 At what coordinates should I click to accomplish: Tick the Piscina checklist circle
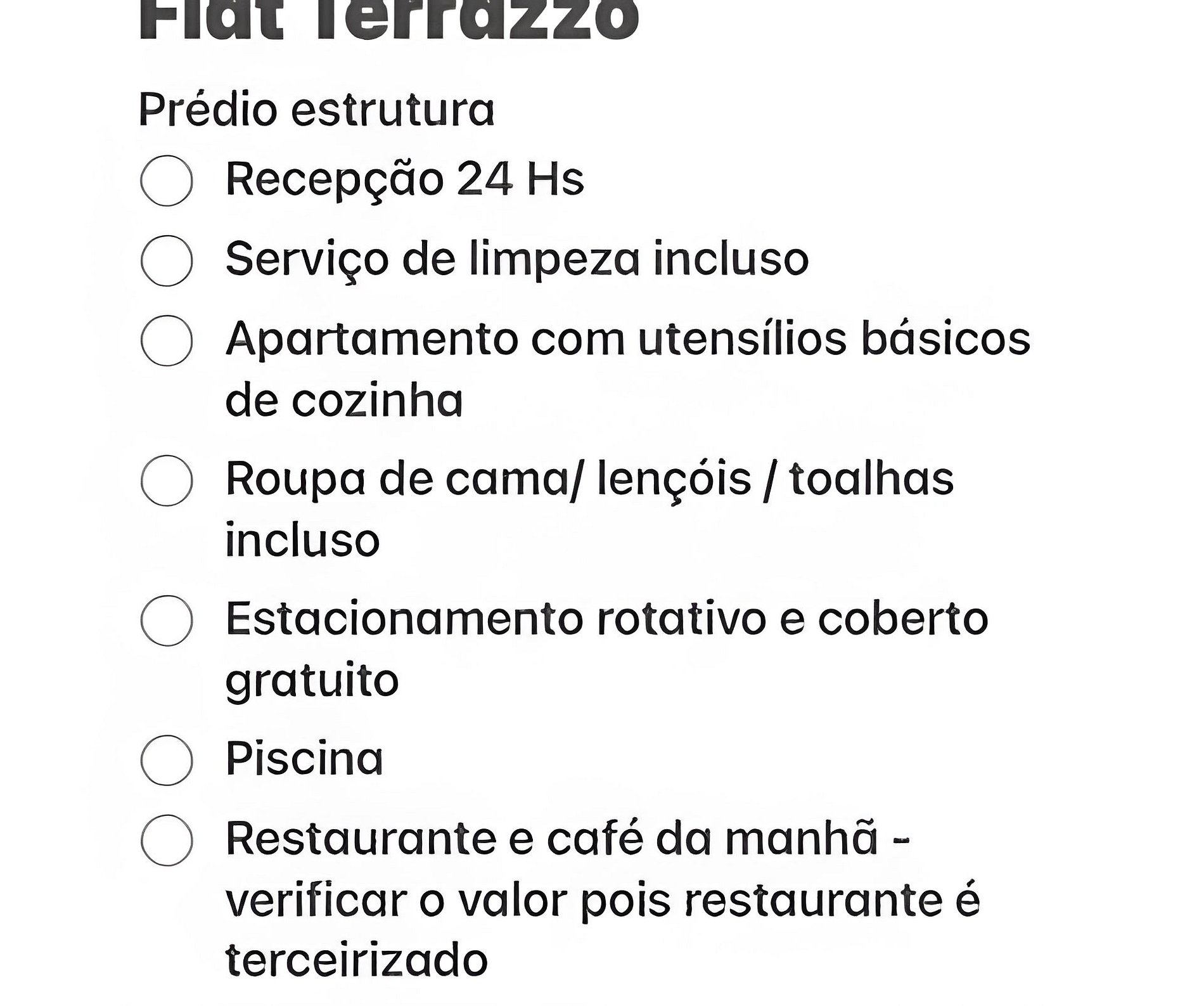167,760
